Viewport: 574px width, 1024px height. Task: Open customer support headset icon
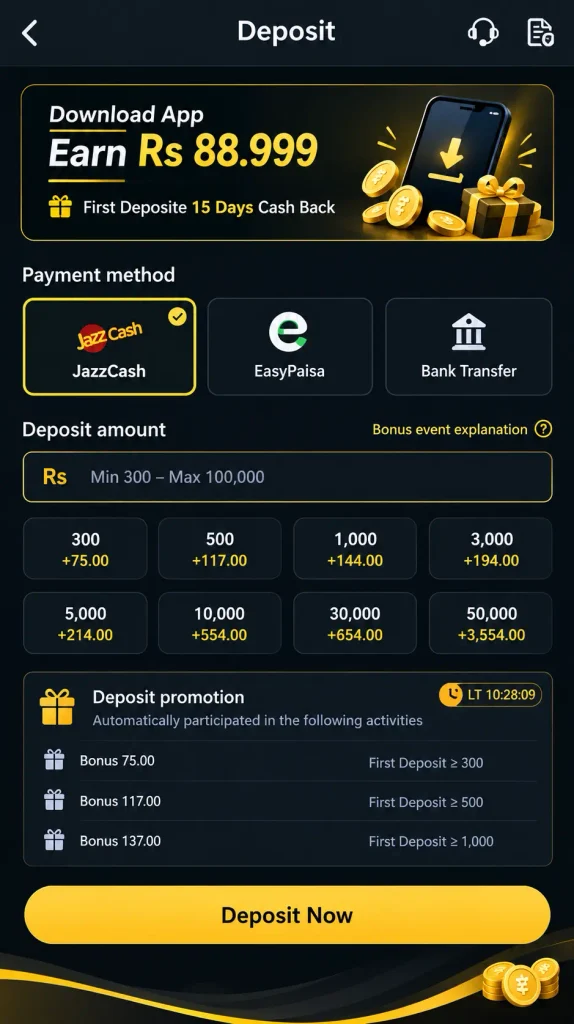coord(483,32)
